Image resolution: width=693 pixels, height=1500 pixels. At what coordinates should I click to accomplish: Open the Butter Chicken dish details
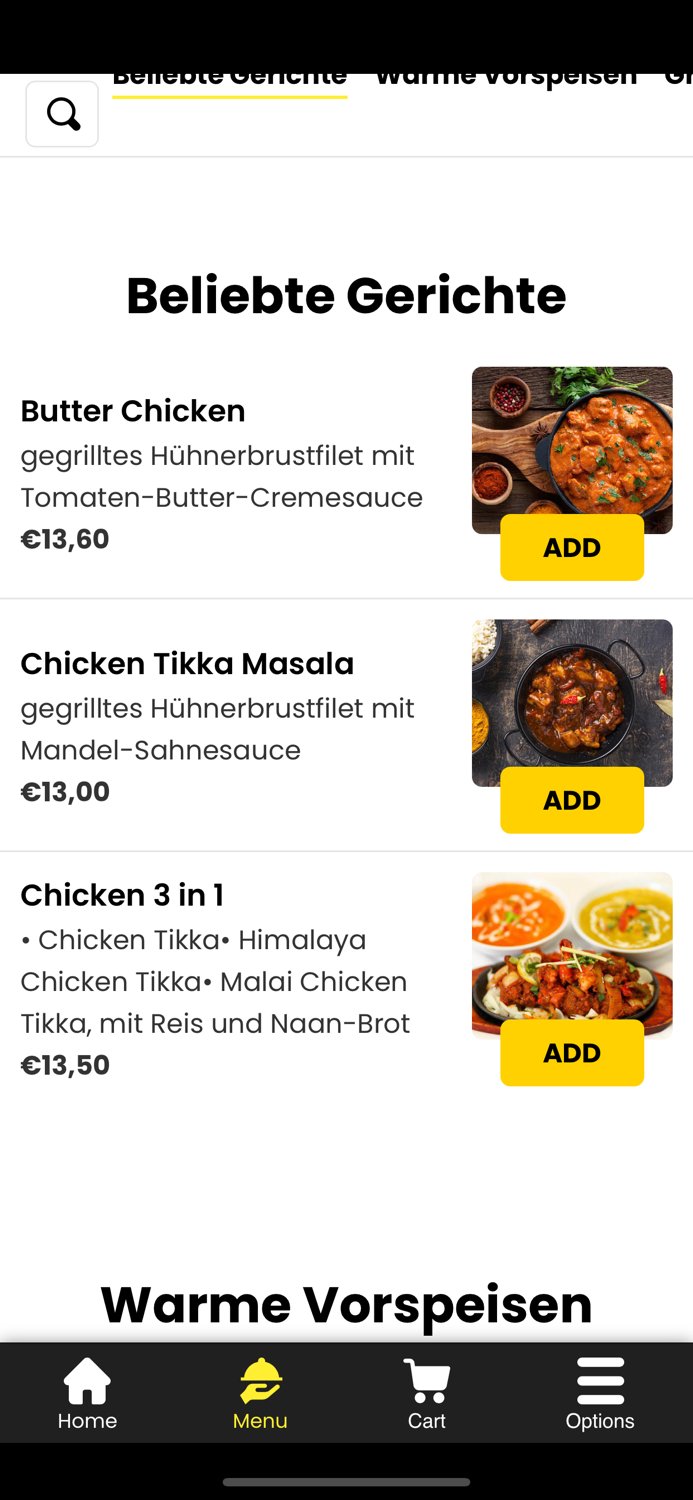click(346, 473)
